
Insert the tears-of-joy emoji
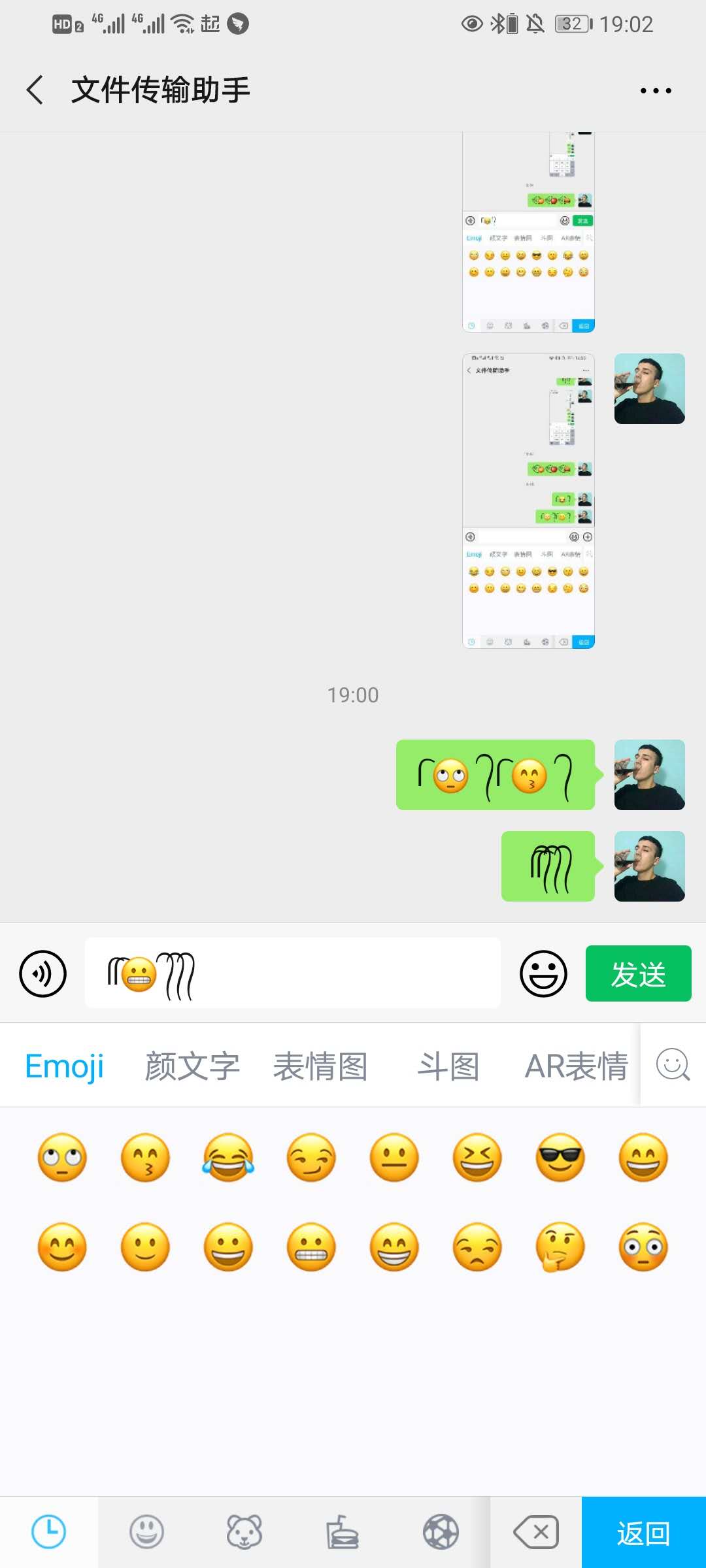[228, 1158]
